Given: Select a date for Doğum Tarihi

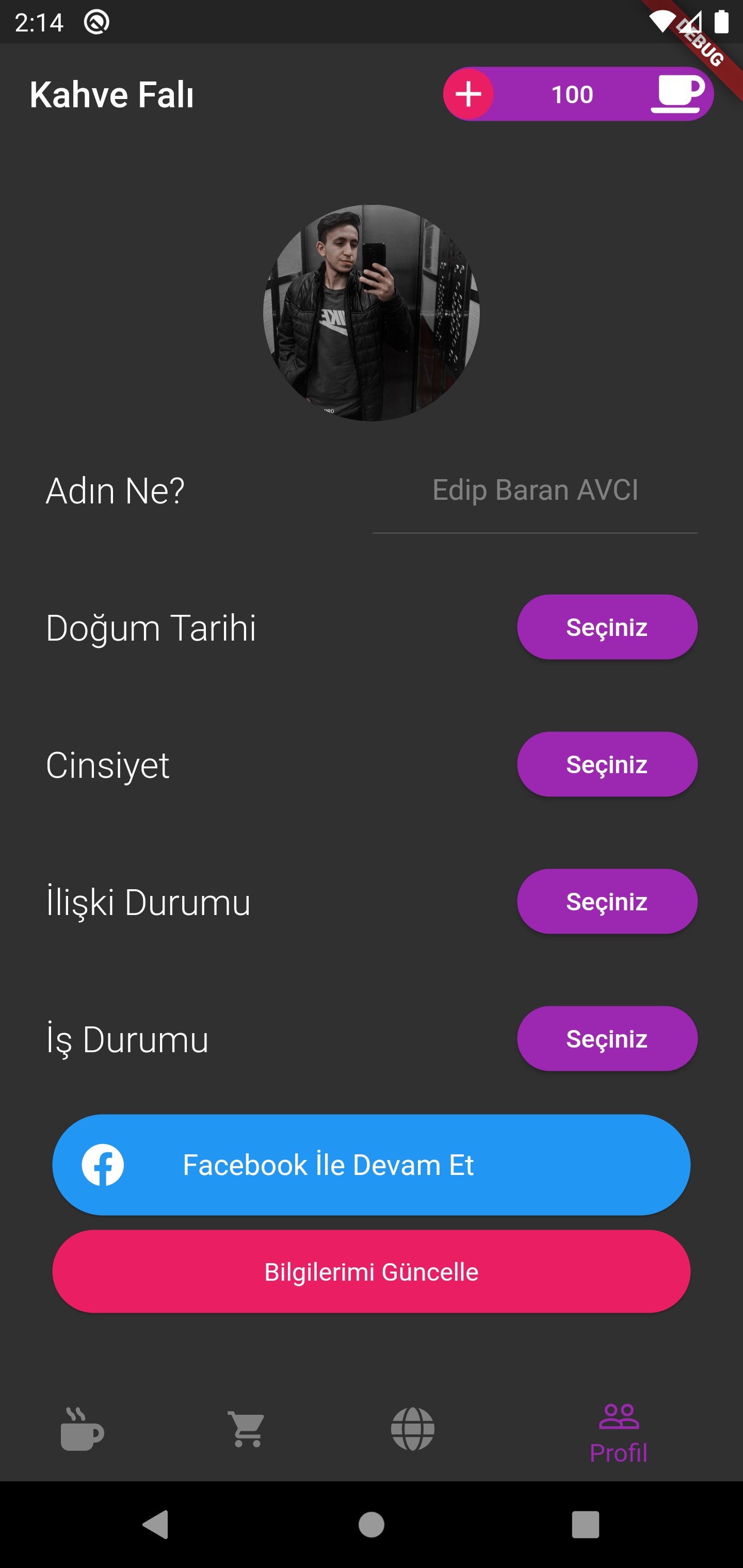Looking at the screenshot, I should (x=607, y=627).
